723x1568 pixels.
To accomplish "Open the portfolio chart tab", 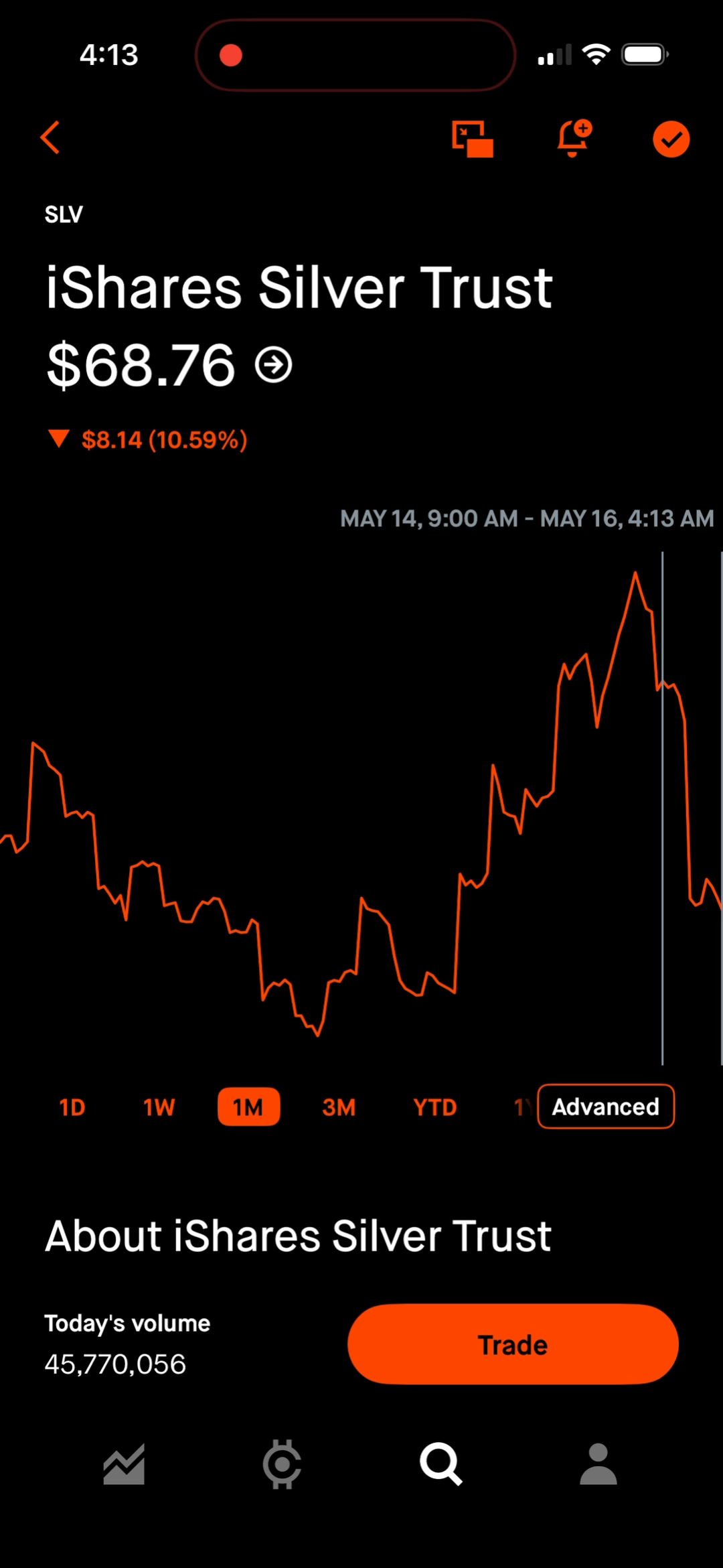I will point(124,1465).
